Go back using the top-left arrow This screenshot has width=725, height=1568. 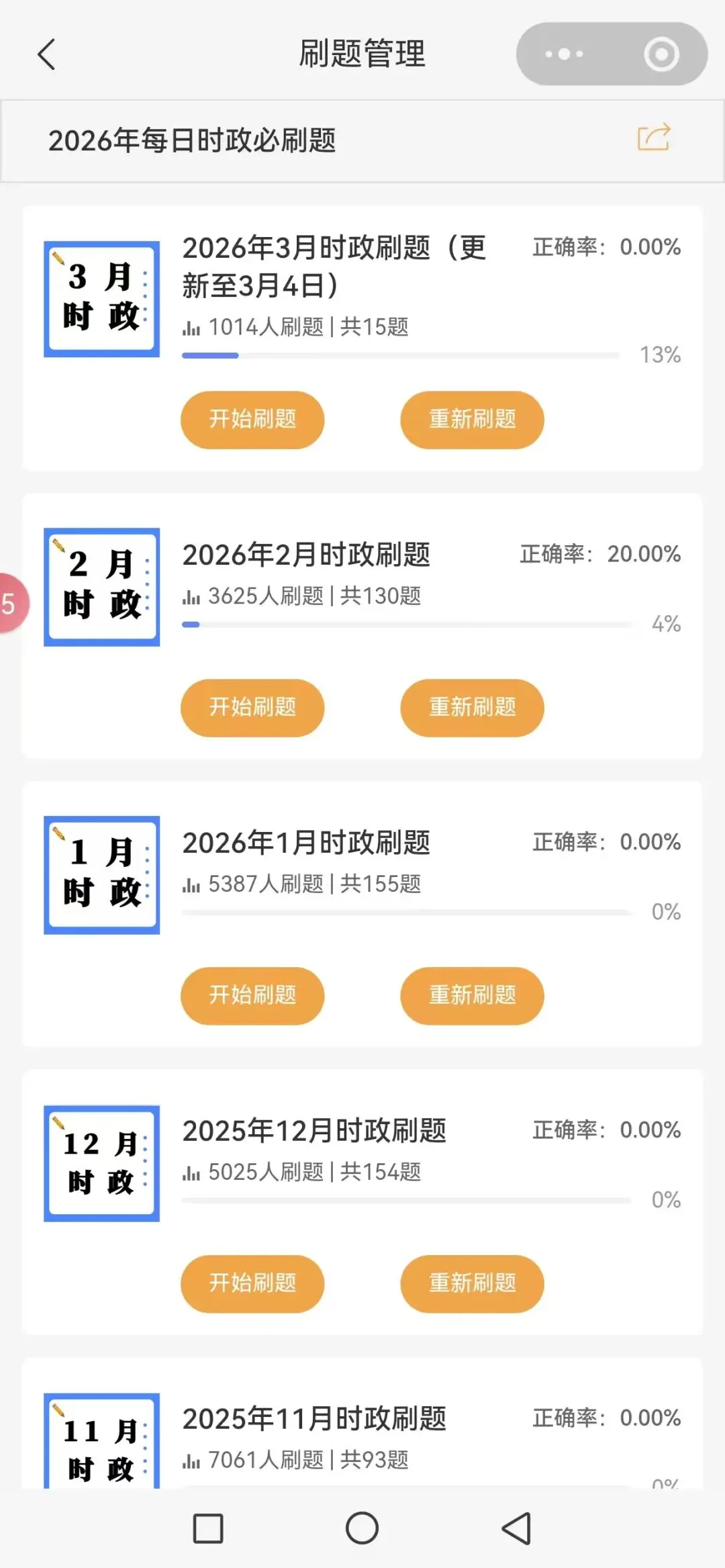click(46, 54)
